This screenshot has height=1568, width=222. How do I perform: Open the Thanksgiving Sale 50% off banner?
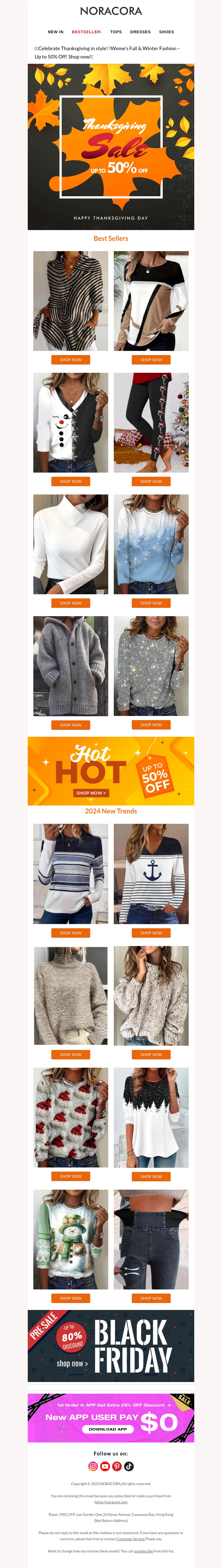tap(111, 147)
